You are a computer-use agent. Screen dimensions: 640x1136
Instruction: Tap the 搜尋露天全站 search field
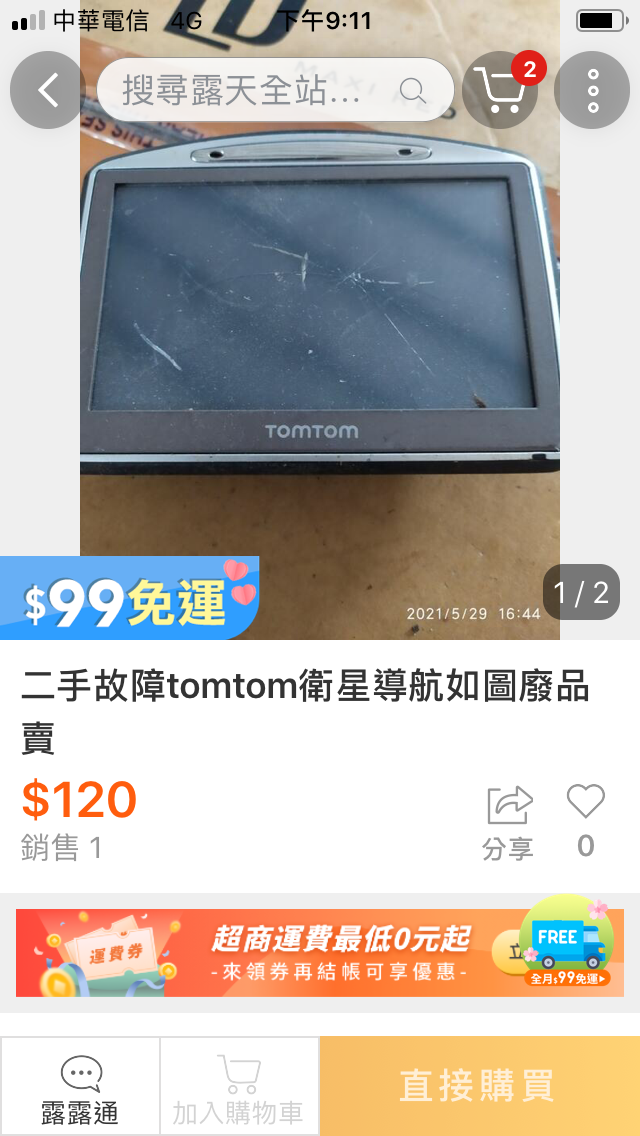coord(275,91)
